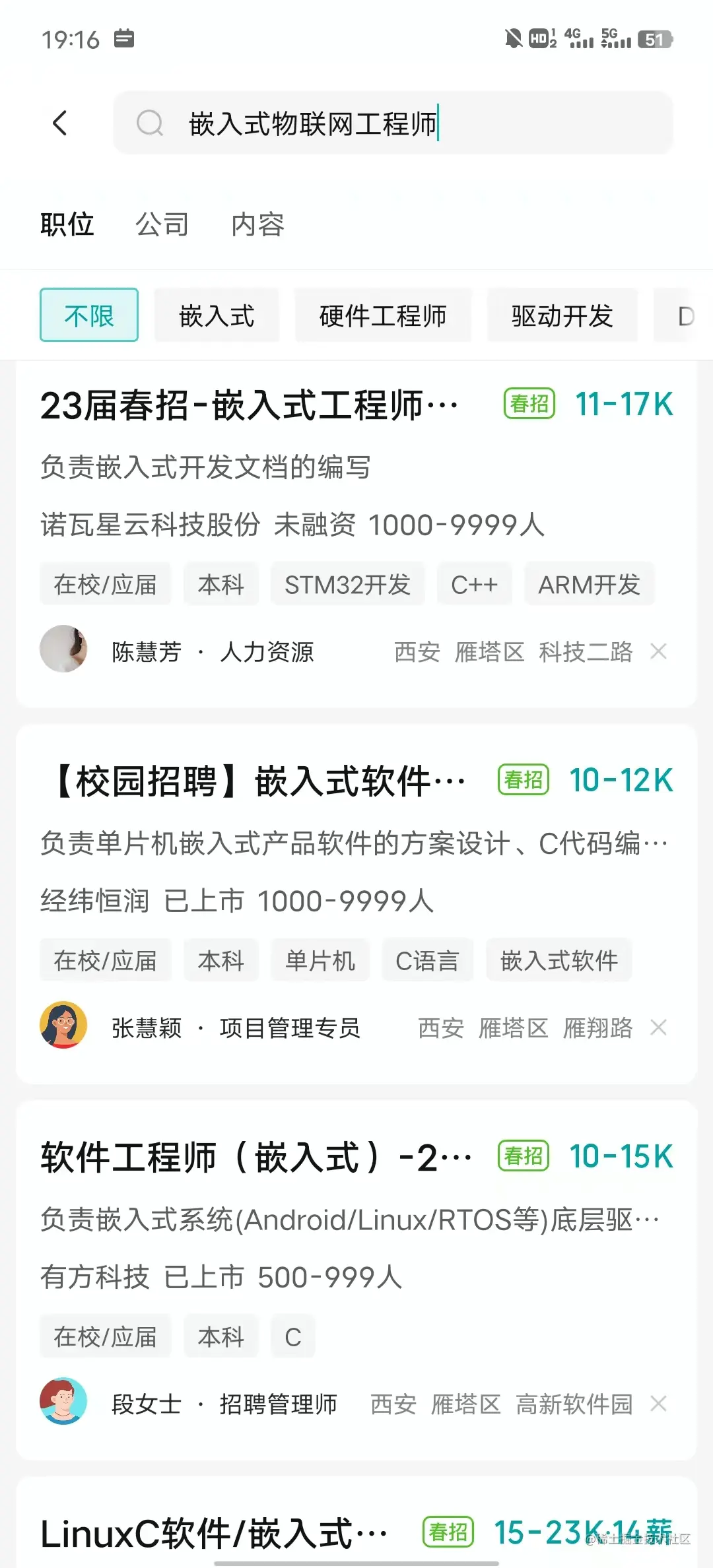Open 段女士's recruiter avatar
The image size is (713, 1568).
64,1404
